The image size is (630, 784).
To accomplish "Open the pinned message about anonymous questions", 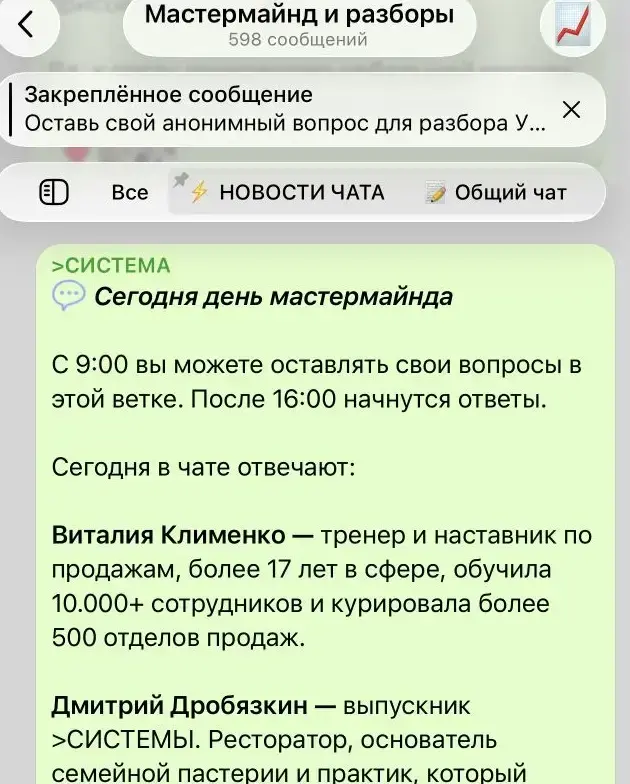I will tap(285, 110).
